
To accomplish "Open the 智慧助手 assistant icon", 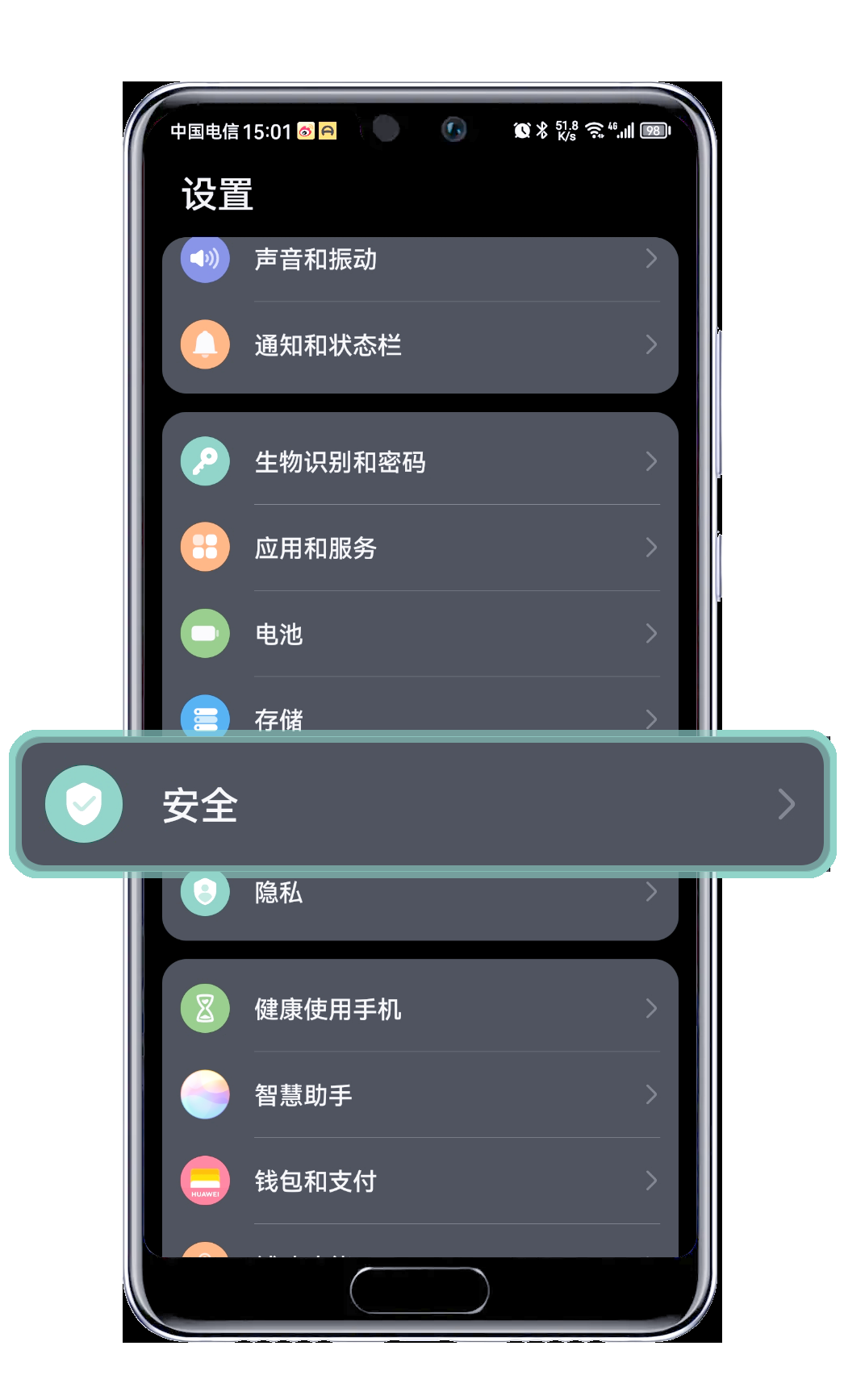I will pos(204,1094).
